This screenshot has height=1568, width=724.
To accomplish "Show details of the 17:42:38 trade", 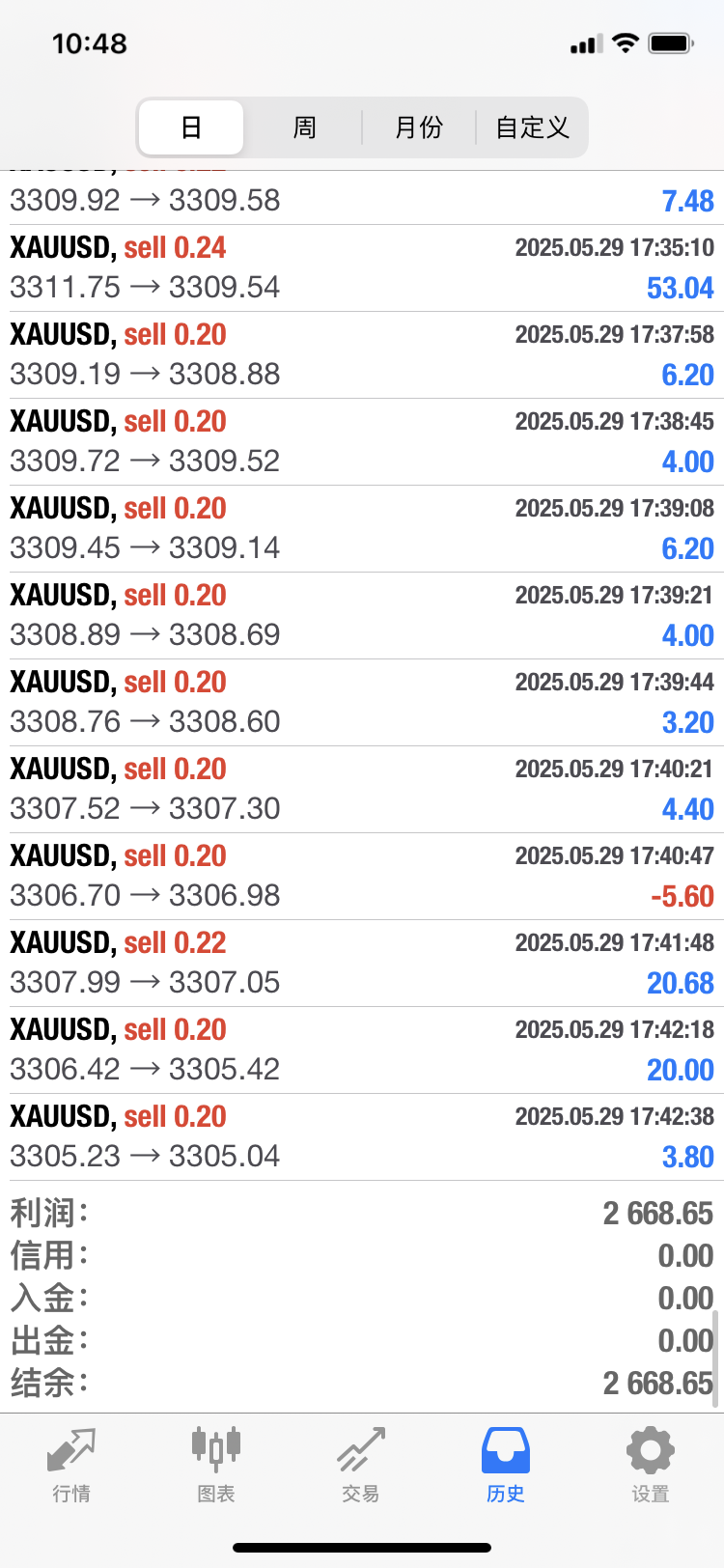I will [362, 1136].
